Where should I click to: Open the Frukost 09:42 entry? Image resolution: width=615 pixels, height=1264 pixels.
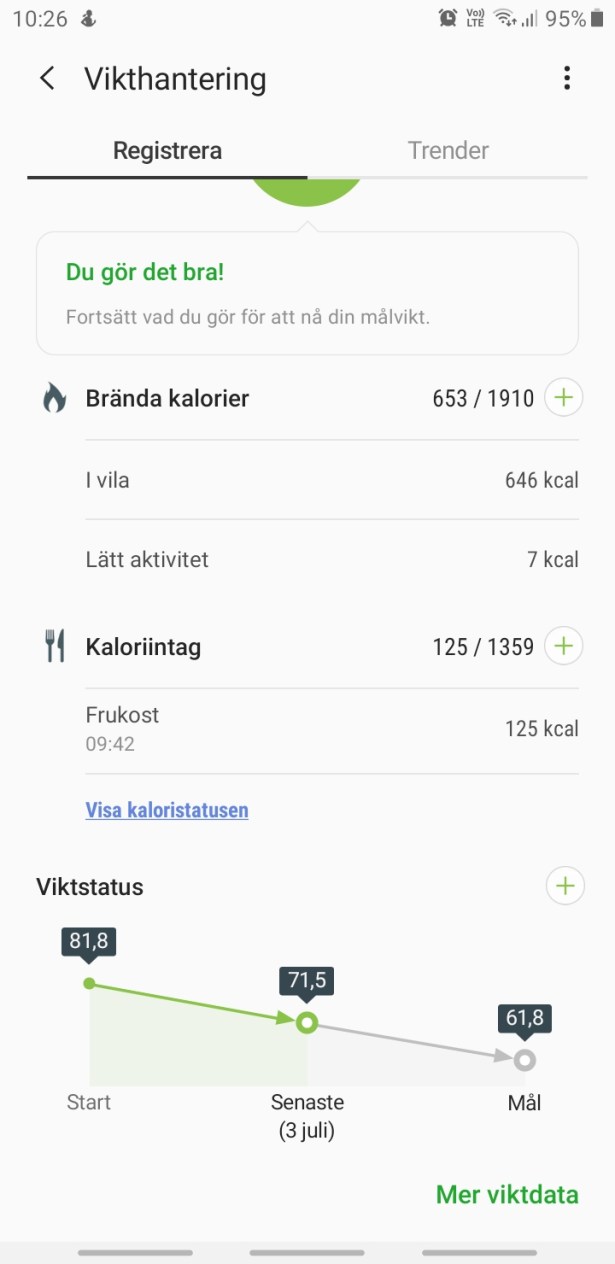[331, 729]
